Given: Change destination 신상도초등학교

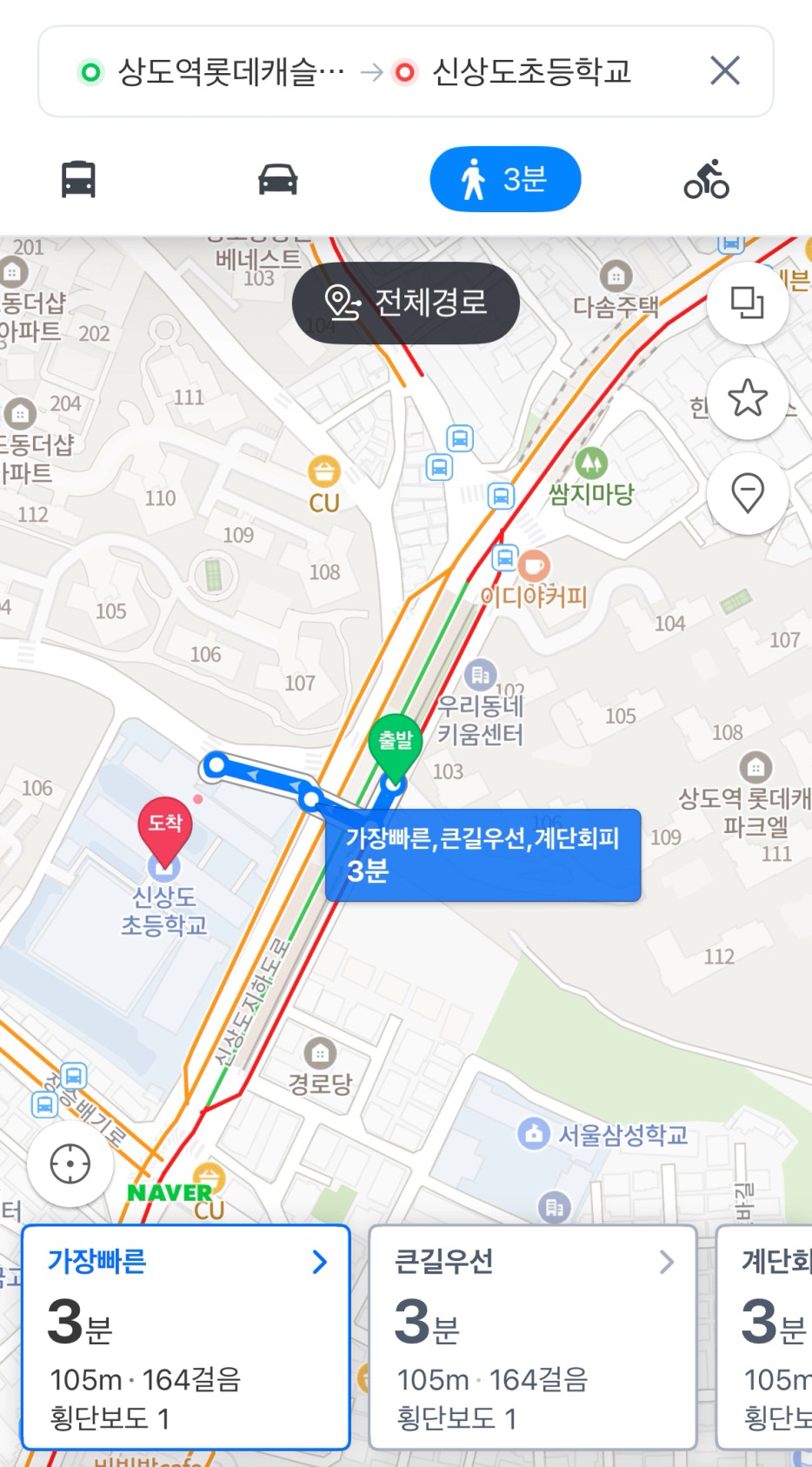Looking at the screenshot, I should (530, 71).
